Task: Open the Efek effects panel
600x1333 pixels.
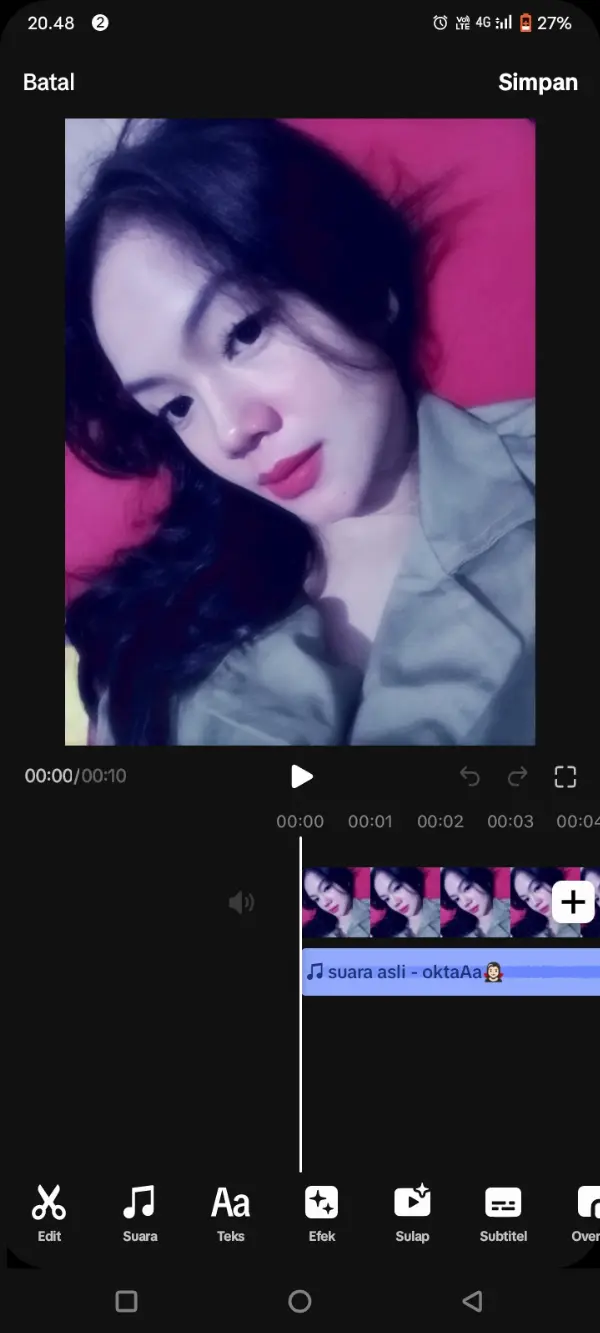Action: [322, 1212]
